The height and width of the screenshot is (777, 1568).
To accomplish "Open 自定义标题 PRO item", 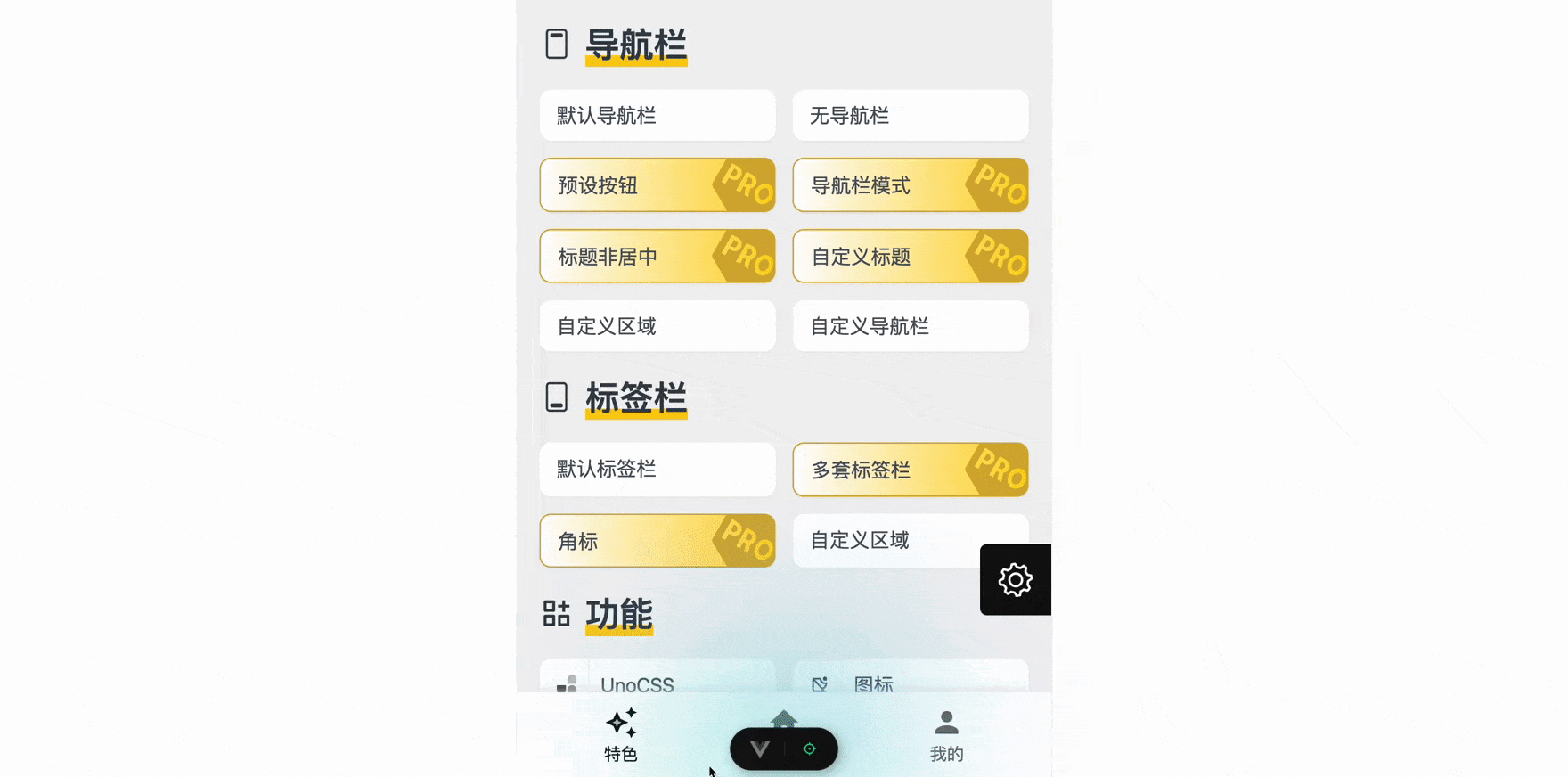I will (x=910, y=257).
